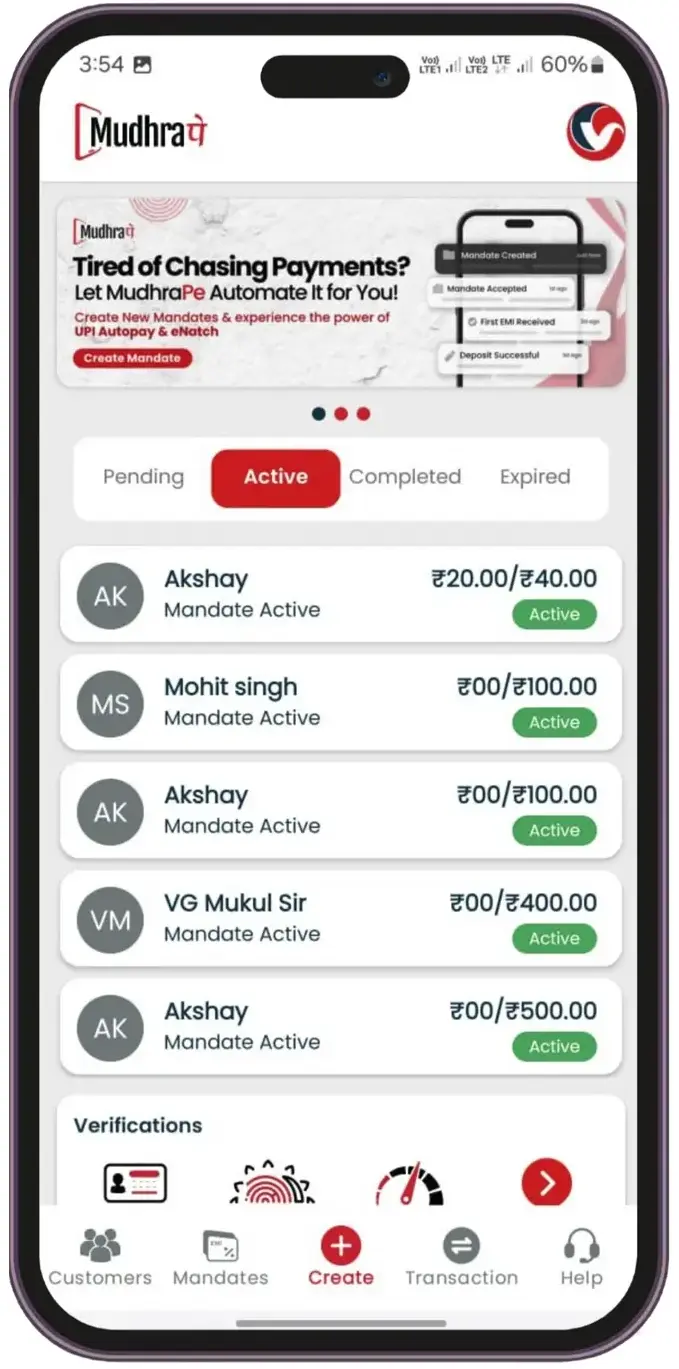This screenshot has height=1369, width=679.
Task: Open Akshay's ₹00/₹100.00 mandate
Action: 340,811
